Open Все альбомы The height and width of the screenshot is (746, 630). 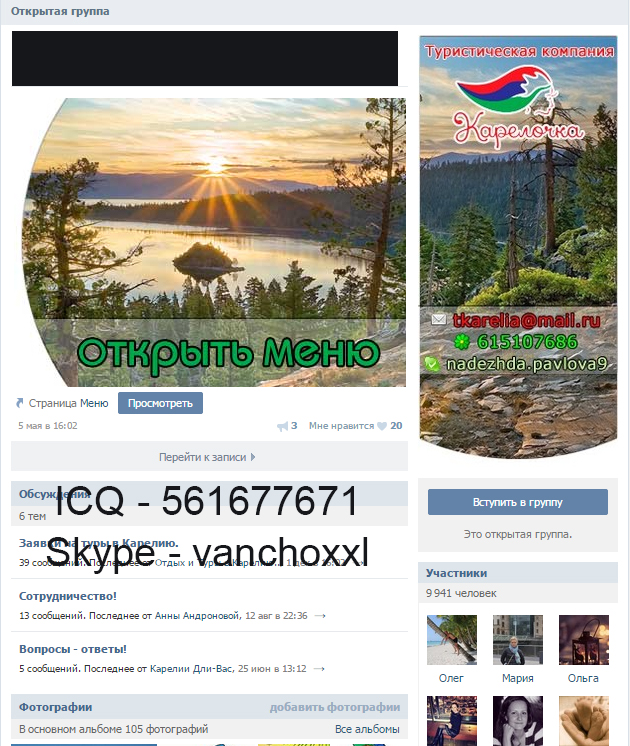coord(367,729)
